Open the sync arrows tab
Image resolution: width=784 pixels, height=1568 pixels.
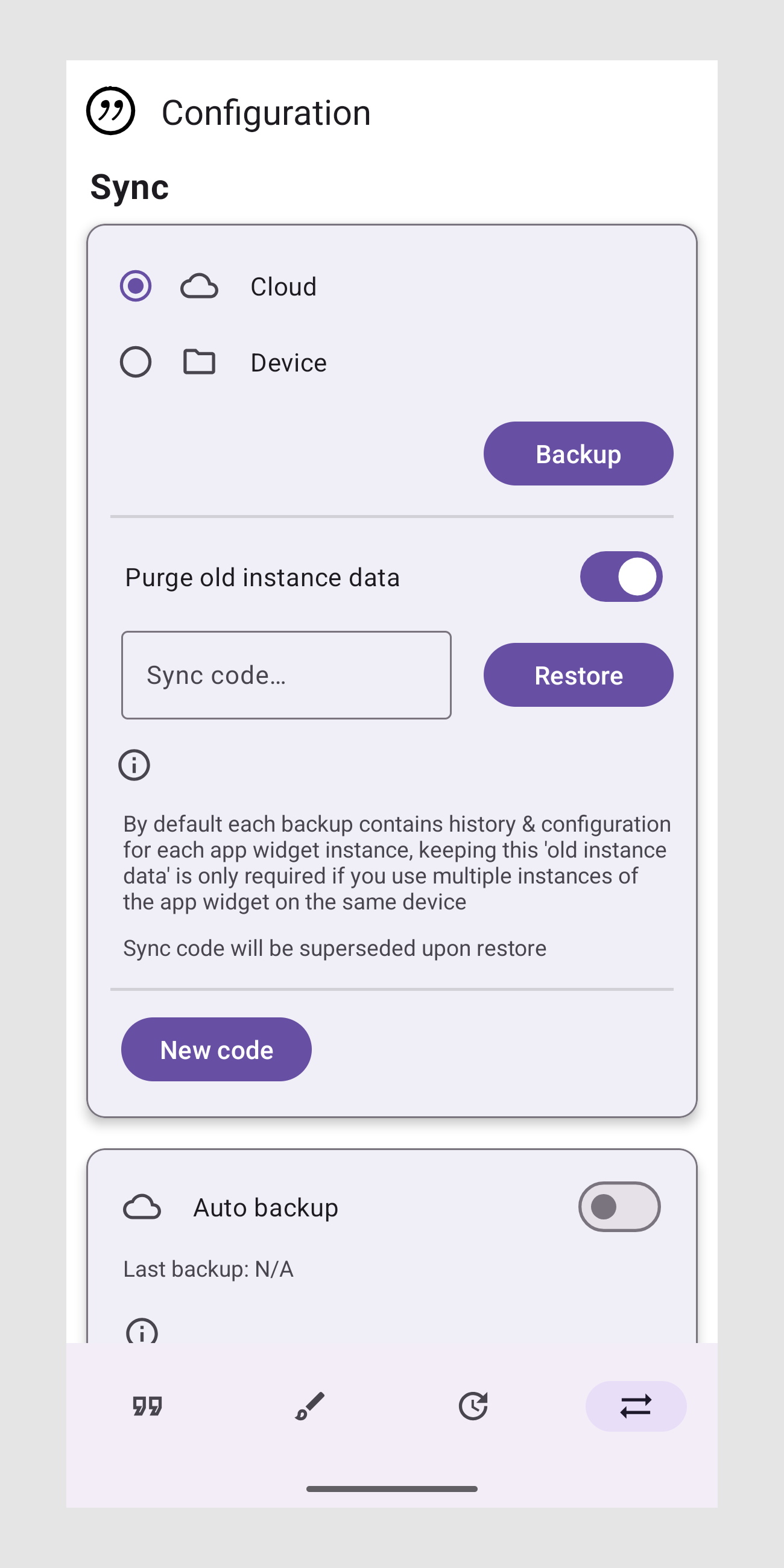tap(636, 1406)
